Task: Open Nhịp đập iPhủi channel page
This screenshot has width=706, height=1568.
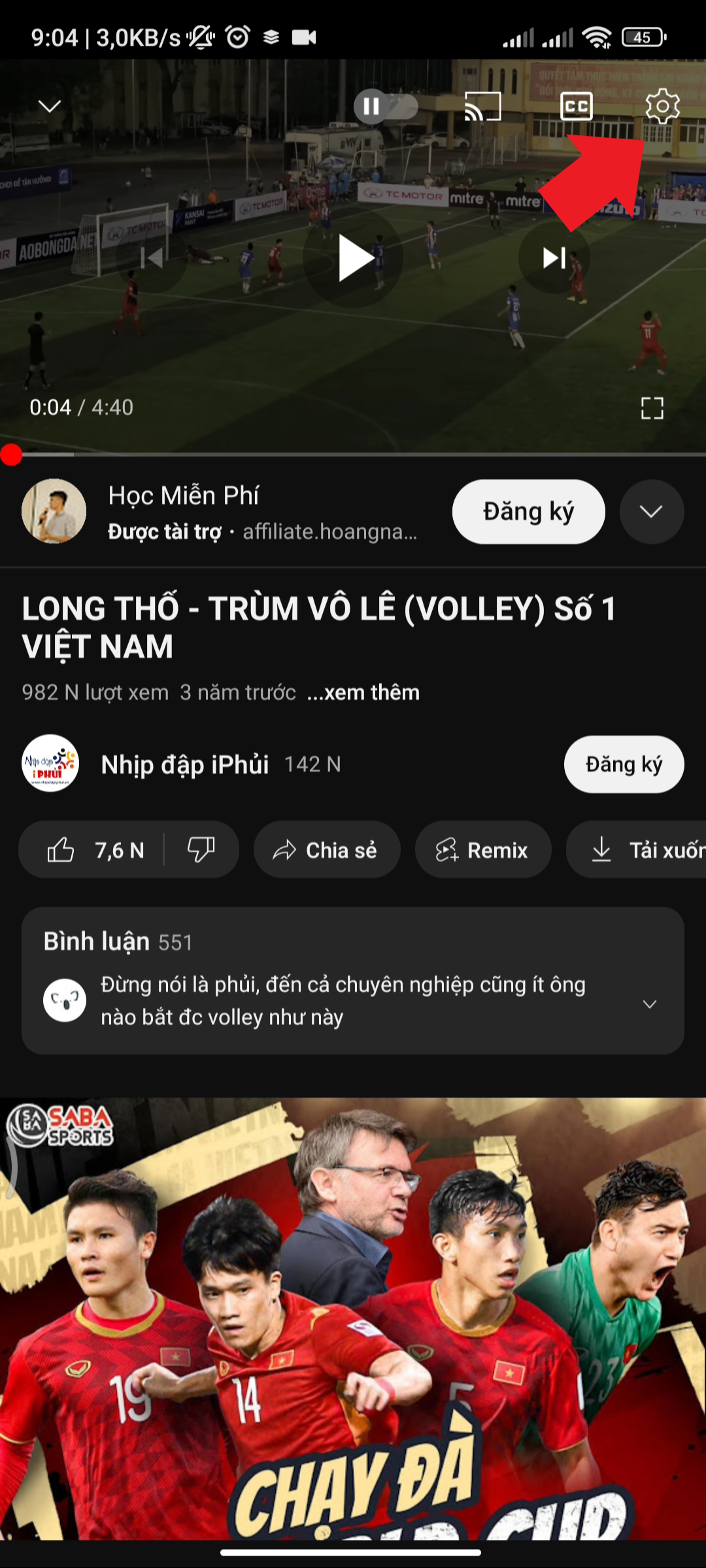Action: 184,764
